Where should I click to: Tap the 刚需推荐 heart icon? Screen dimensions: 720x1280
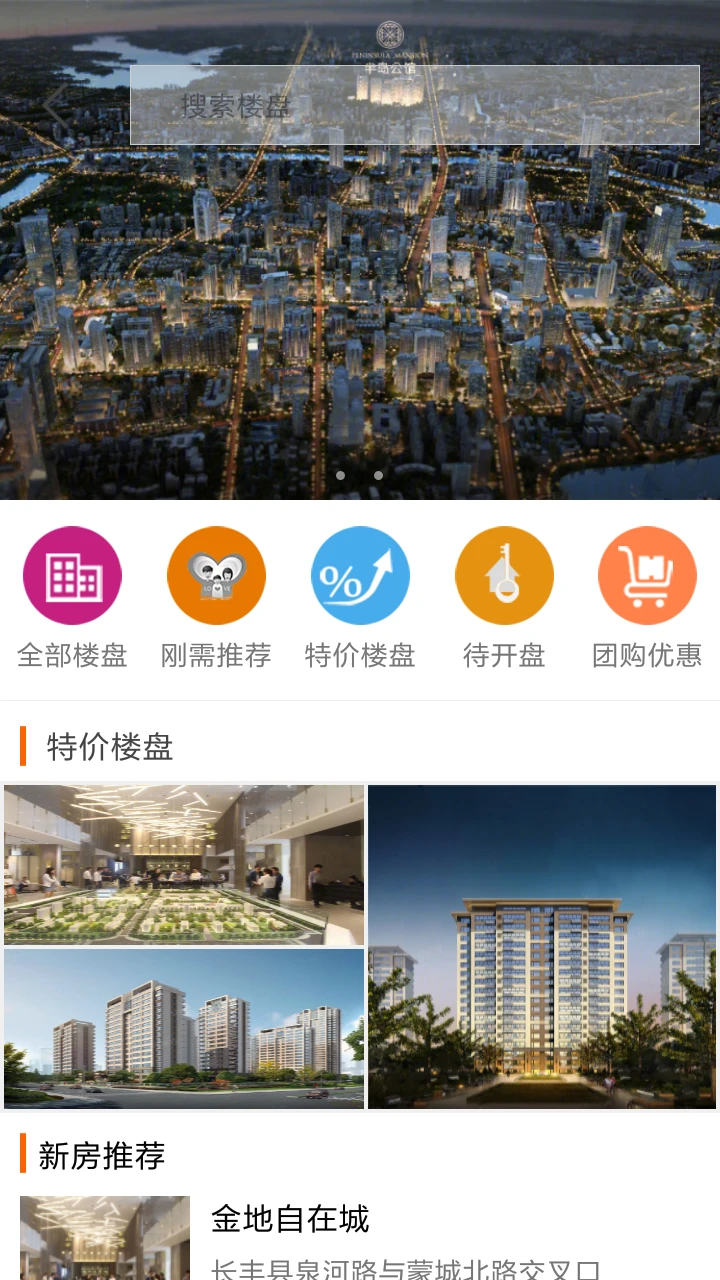pyautogui.click(x=216, y=575)
